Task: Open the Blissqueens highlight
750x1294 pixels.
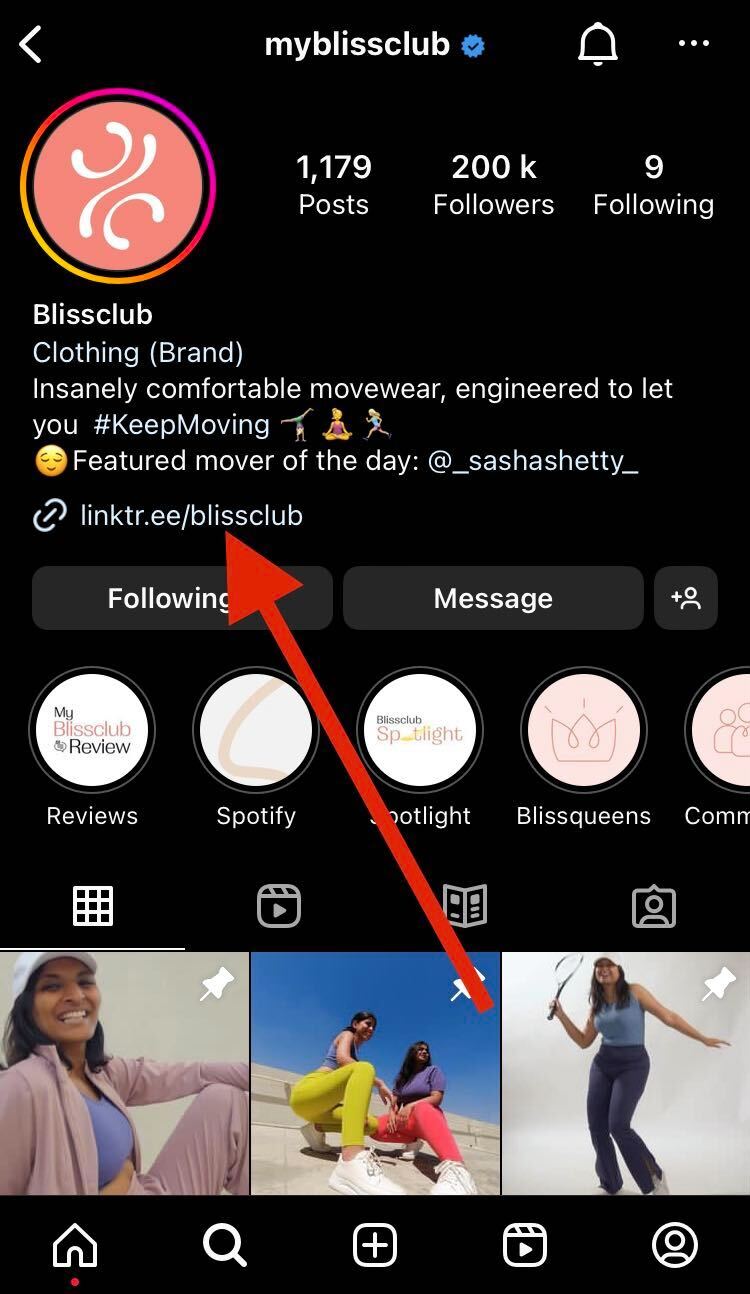Action: tap(584, 732)
